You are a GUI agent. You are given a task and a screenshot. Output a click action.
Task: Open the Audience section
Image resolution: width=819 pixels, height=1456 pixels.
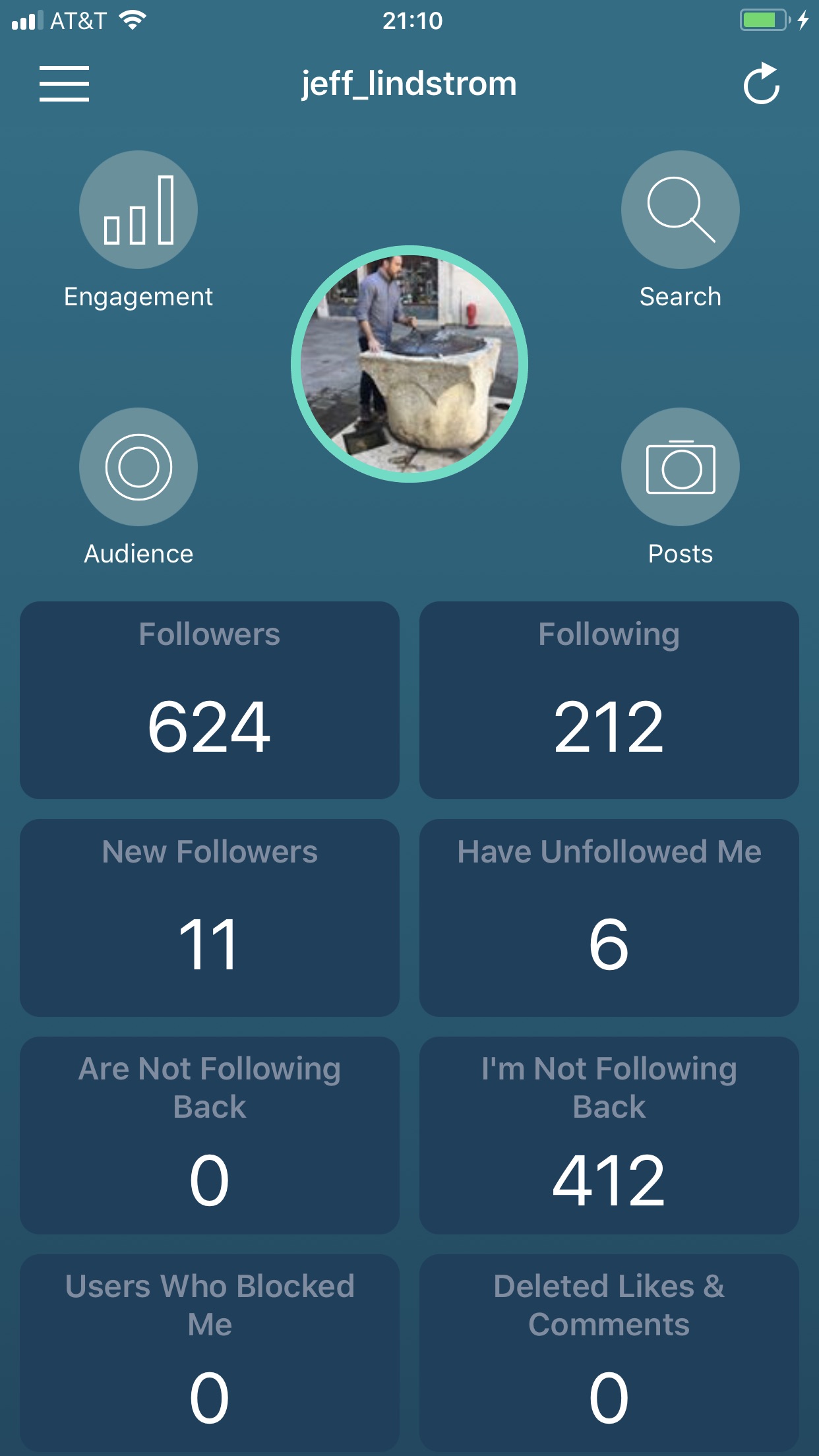pyautogui.click(x=138, y=467)
